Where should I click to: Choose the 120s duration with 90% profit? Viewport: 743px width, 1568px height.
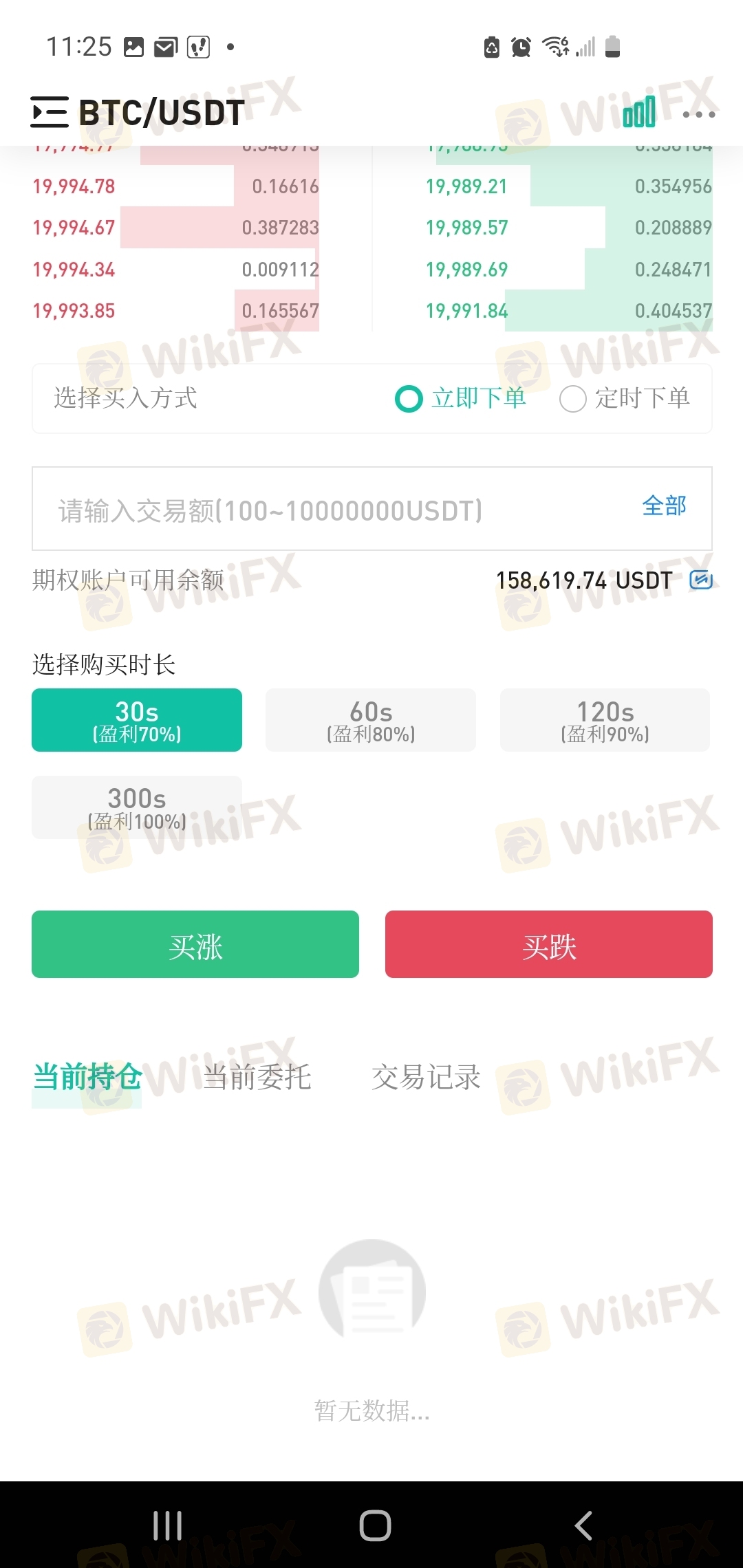pyautogui.click(x=605, y=720)
